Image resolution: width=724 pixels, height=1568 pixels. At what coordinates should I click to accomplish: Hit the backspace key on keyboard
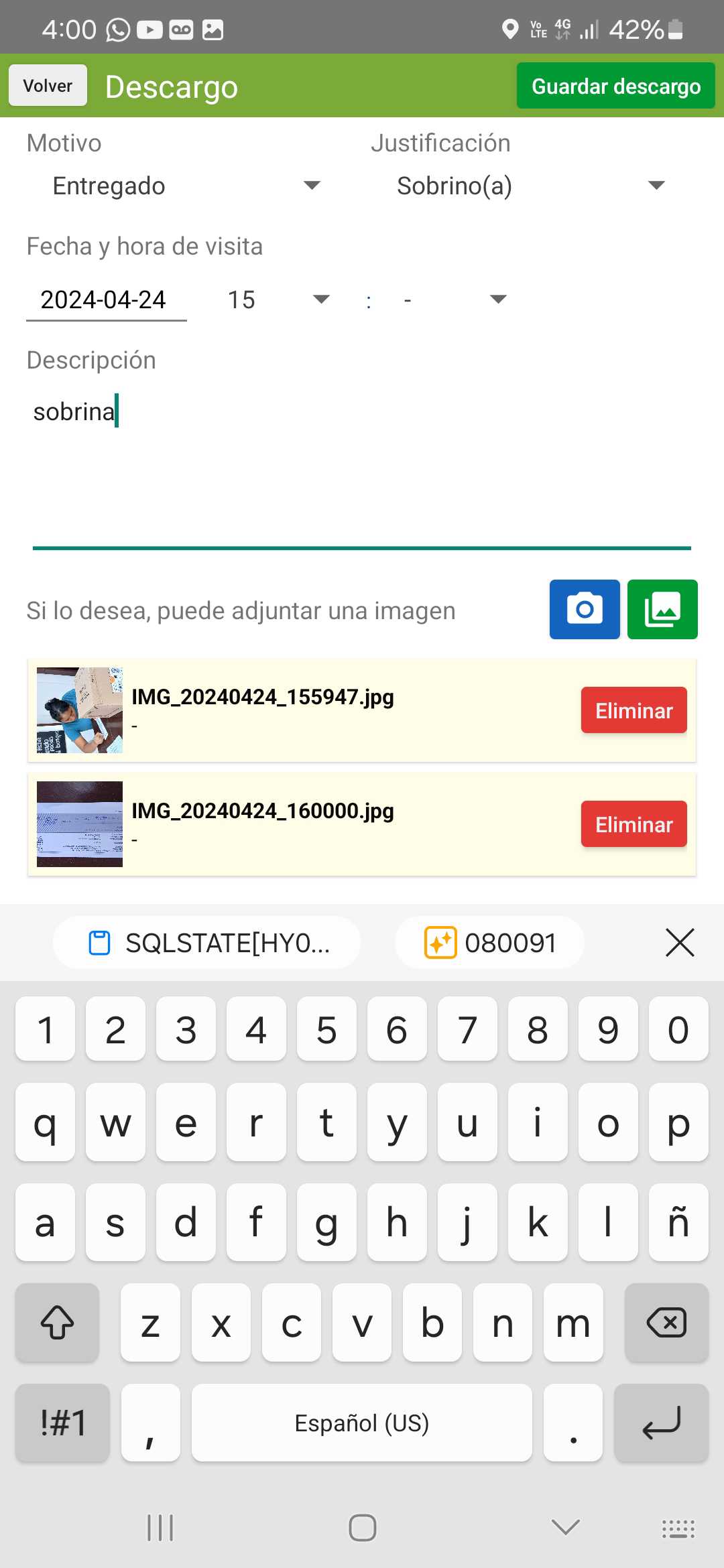666,1323
